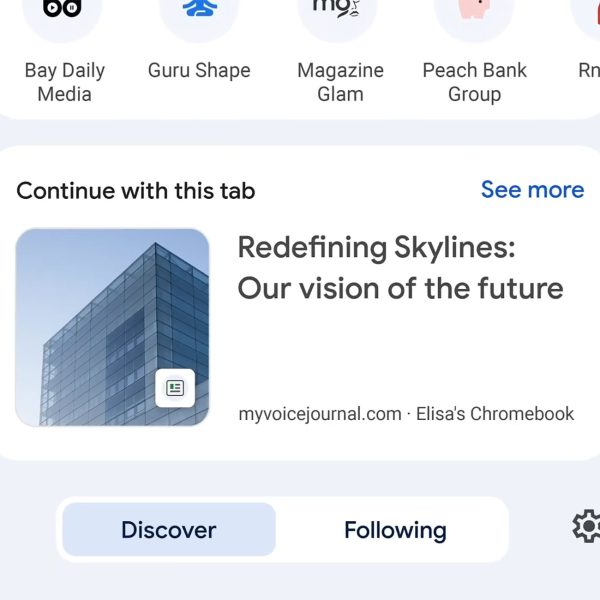Tap the See more link
Image resolution: width=600 pixels, height=600 pixels.
[x=532, y=190]
